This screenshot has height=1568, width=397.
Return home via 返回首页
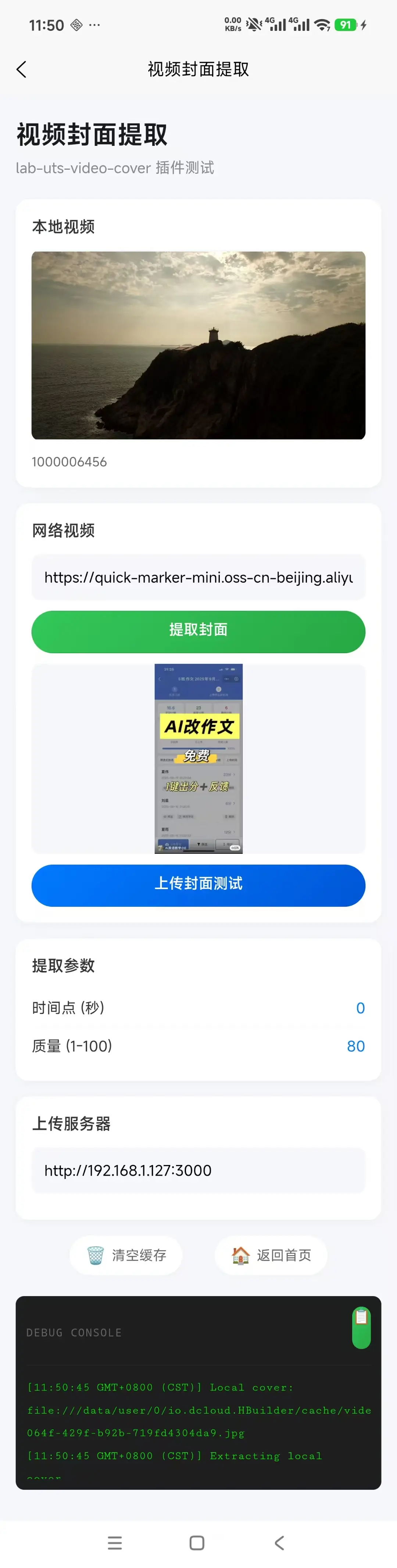271,1255
